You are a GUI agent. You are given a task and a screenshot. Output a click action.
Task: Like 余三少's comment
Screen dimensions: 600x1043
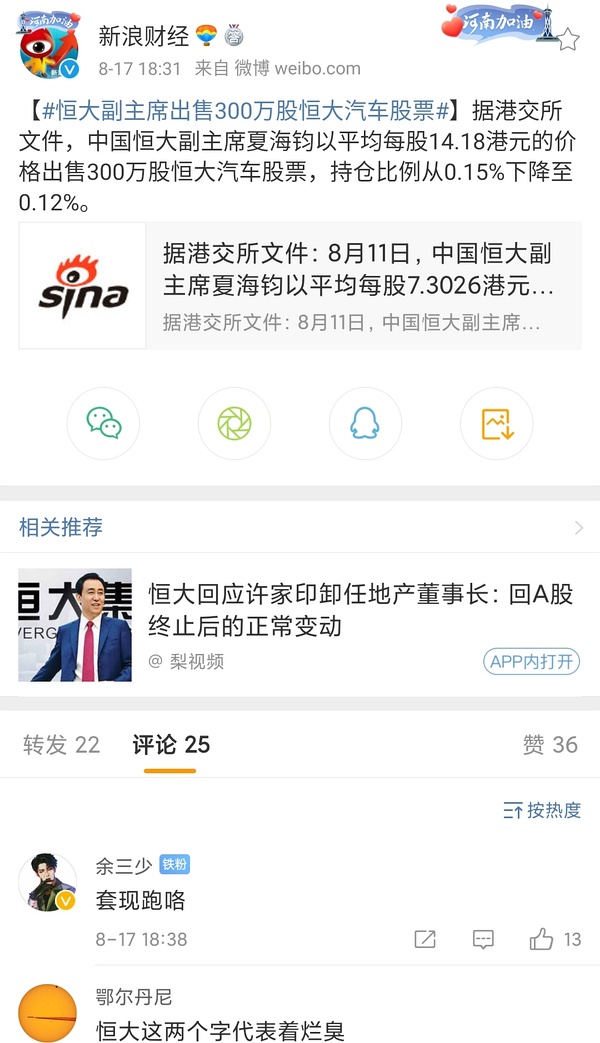542,939
